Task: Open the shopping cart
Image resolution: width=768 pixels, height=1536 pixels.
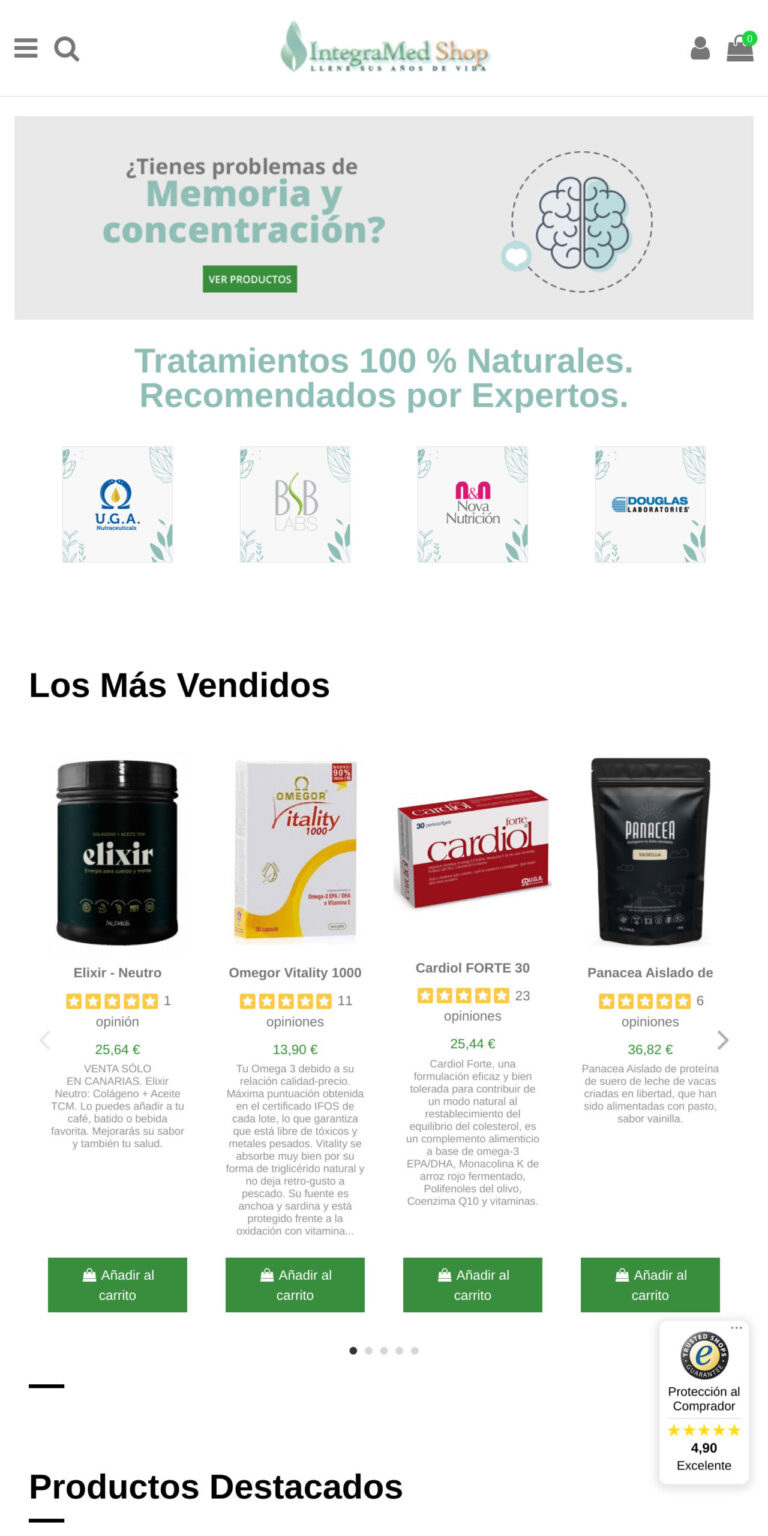Action: tap(740, 48)
